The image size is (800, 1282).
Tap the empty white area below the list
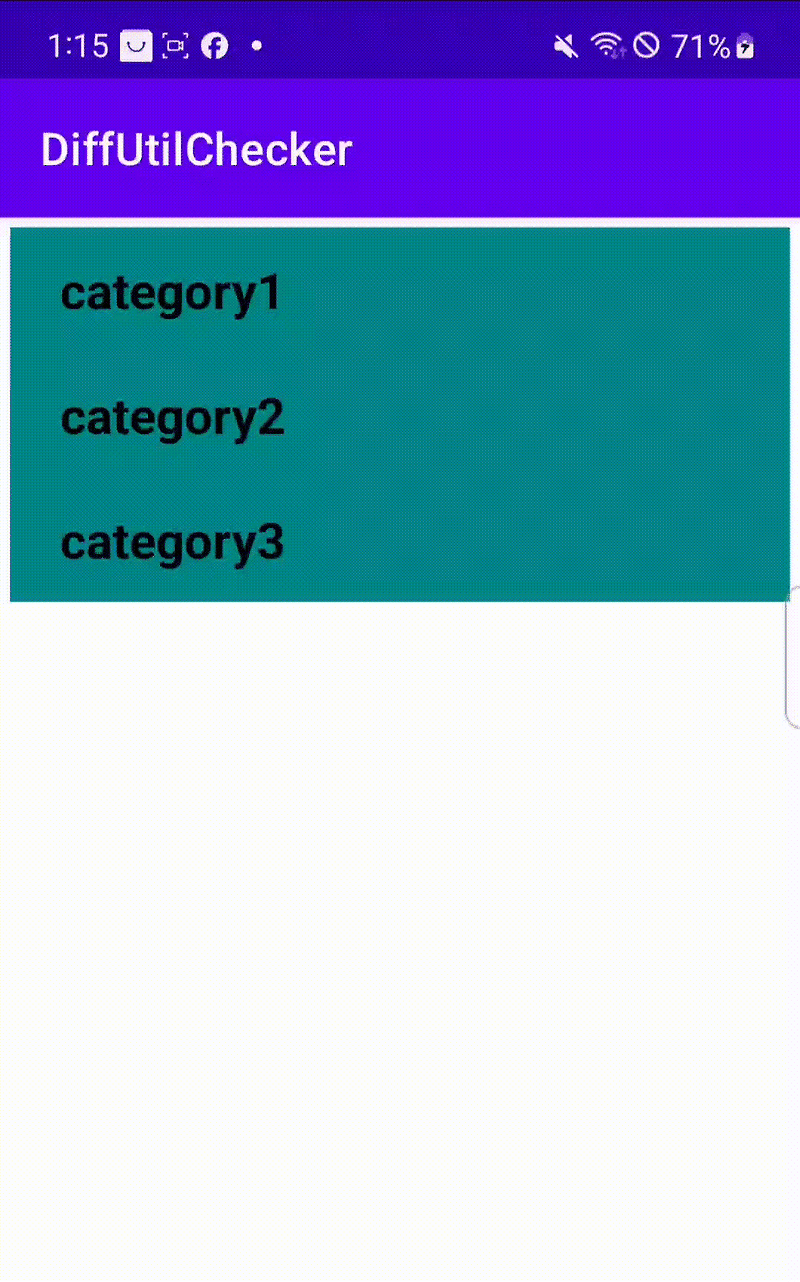400,900
